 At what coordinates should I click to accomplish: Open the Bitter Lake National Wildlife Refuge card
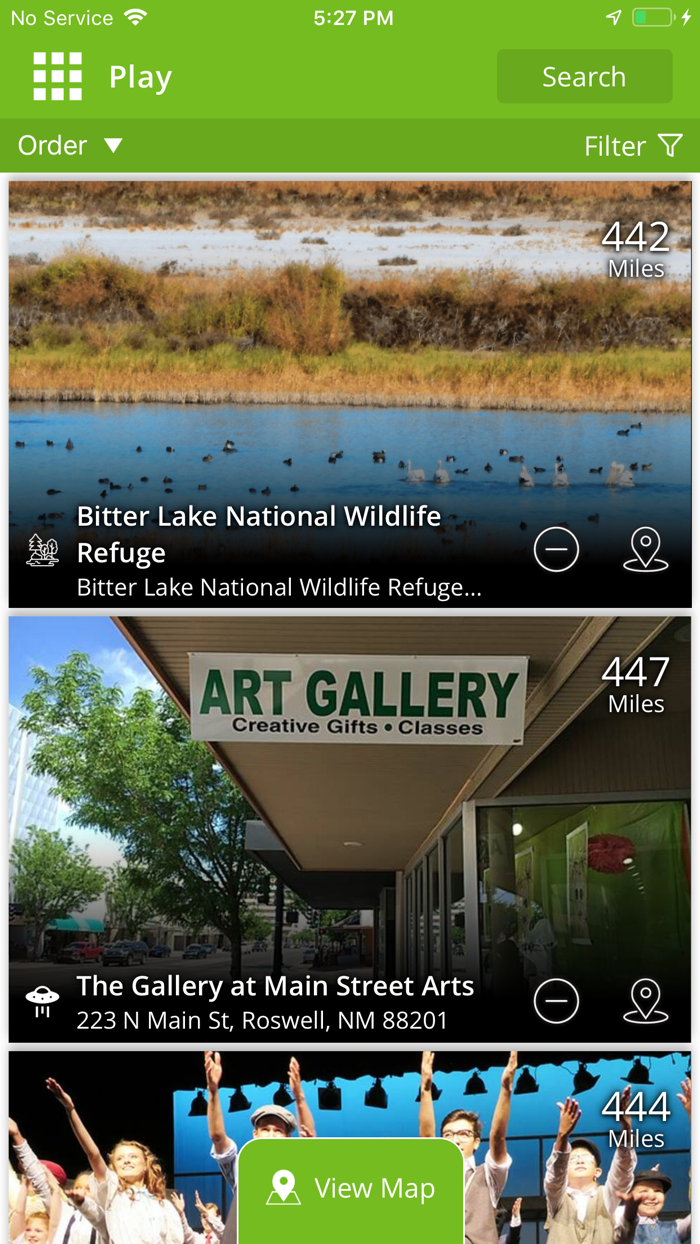350,394
